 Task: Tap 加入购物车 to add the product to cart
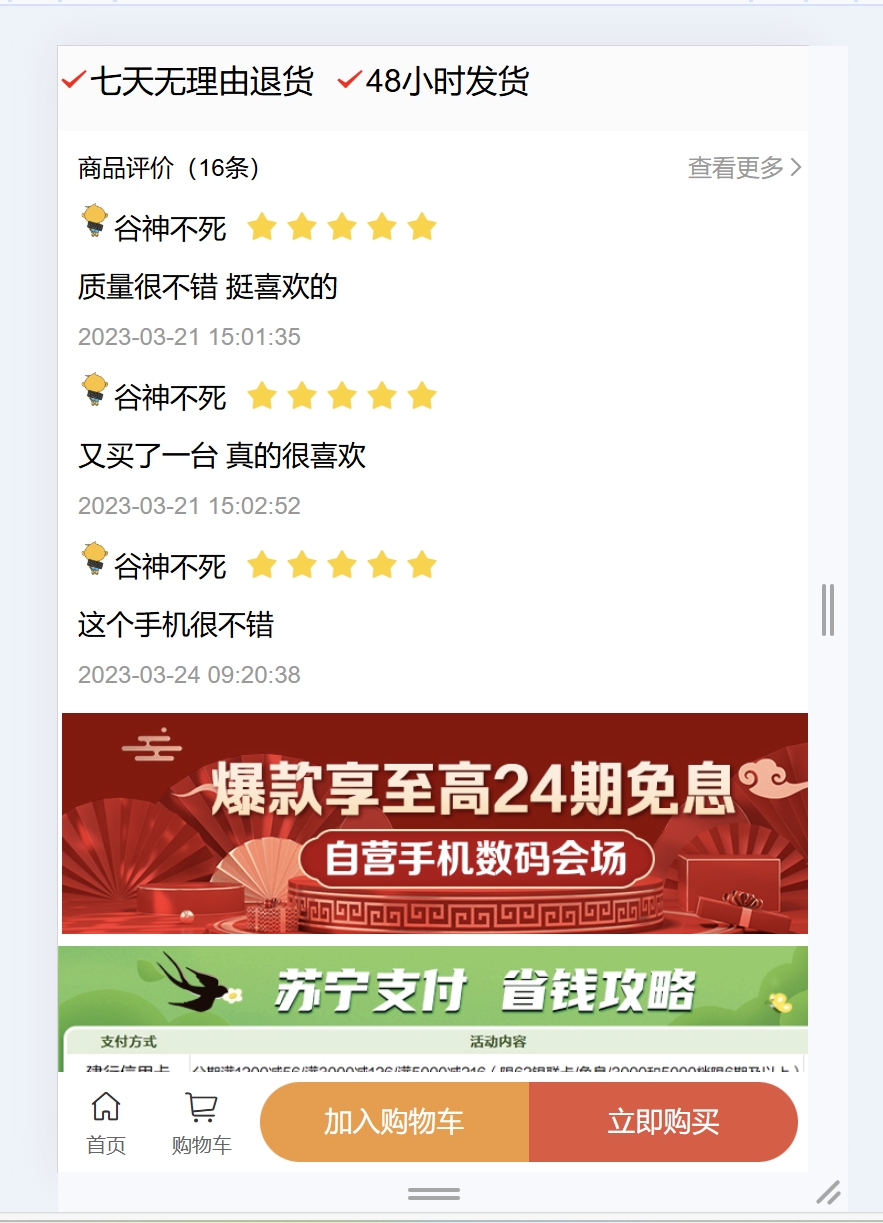pos(394,1122)
